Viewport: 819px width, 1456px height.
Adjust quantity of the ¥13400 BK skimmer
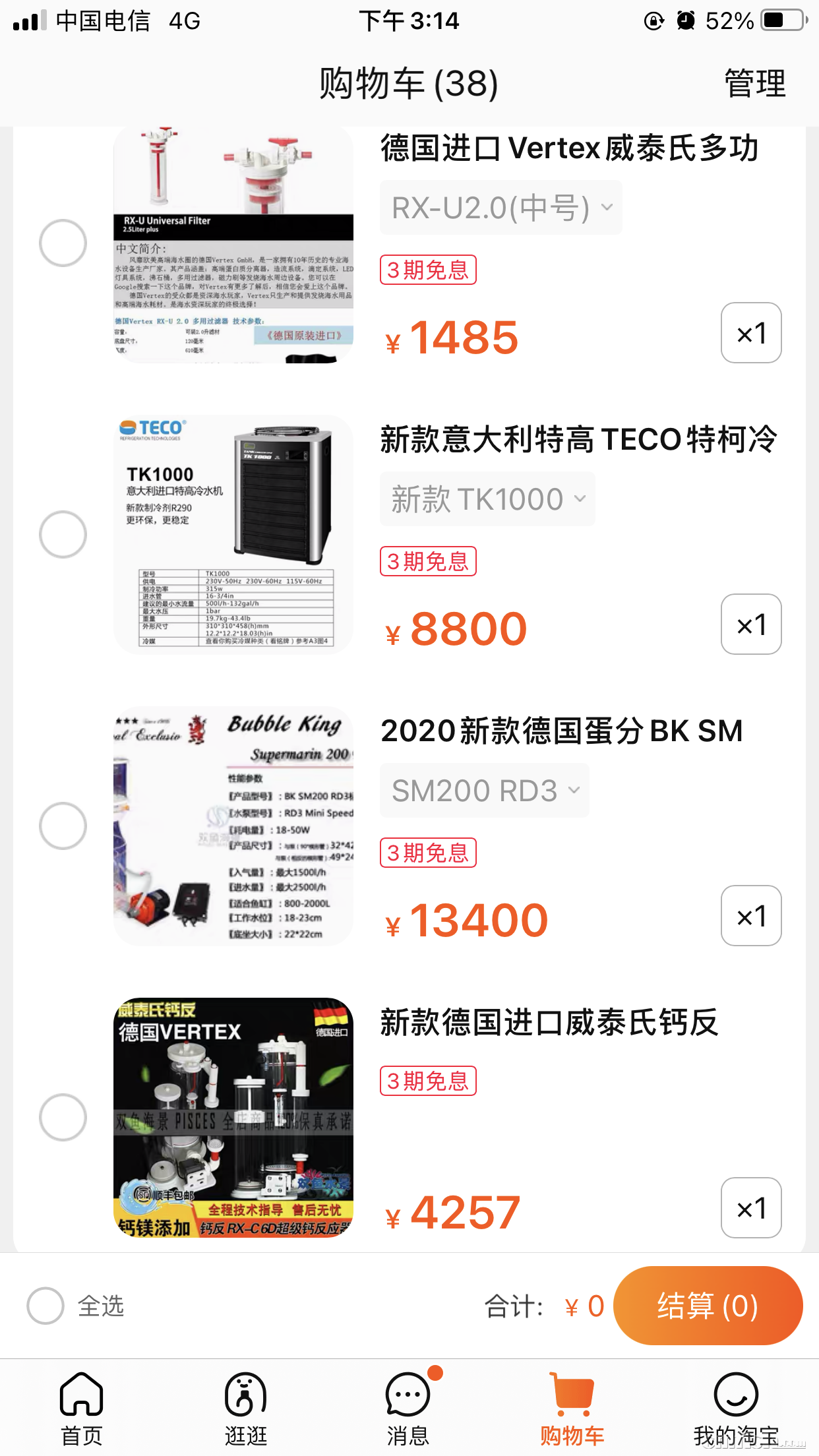click(x=751, y=916)
